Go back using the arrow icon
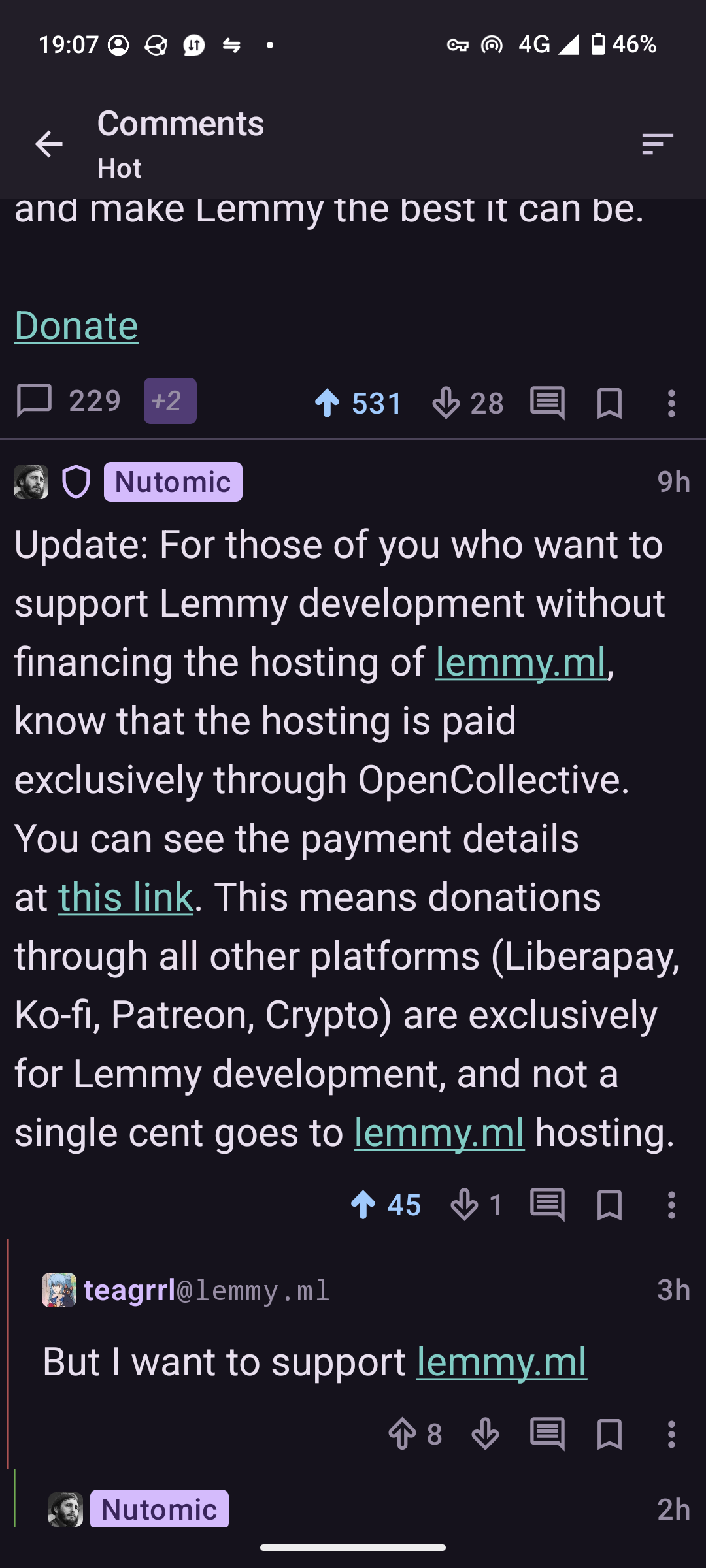706x1568 pixels. tap(49, 144)
